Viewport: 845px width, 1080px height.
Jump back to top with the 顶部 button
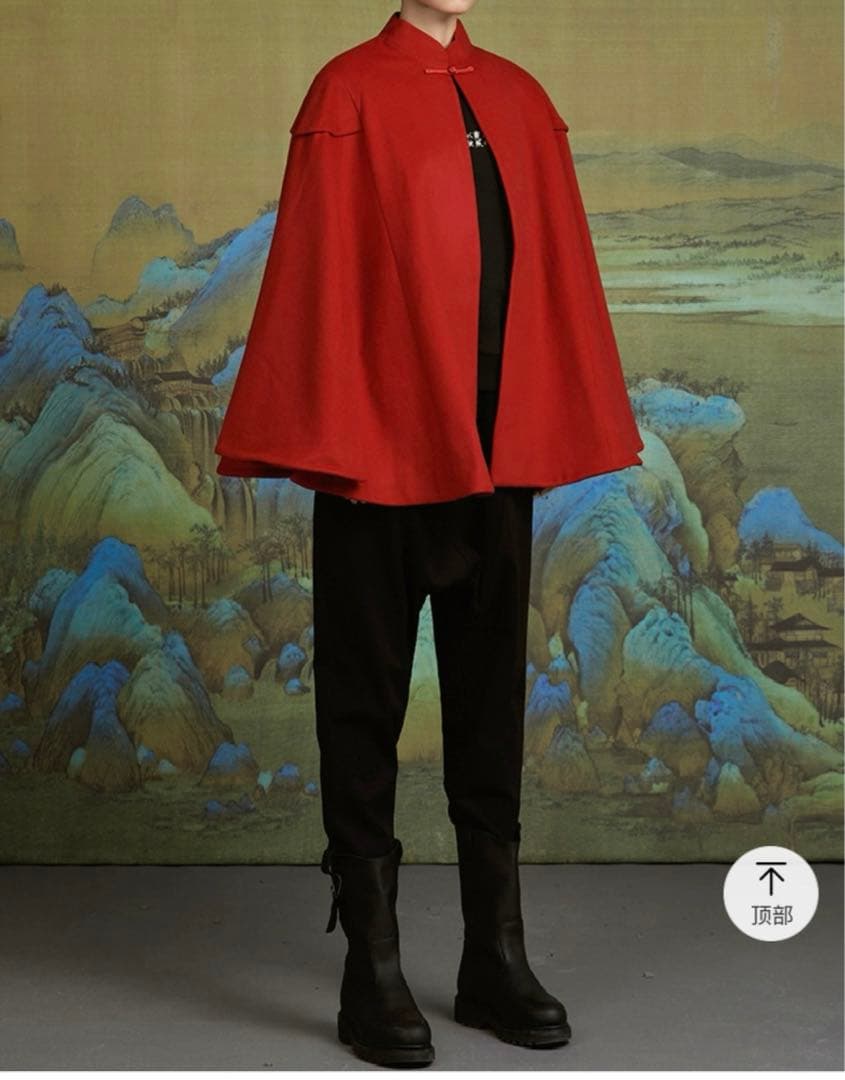click(x=771, y=893)
